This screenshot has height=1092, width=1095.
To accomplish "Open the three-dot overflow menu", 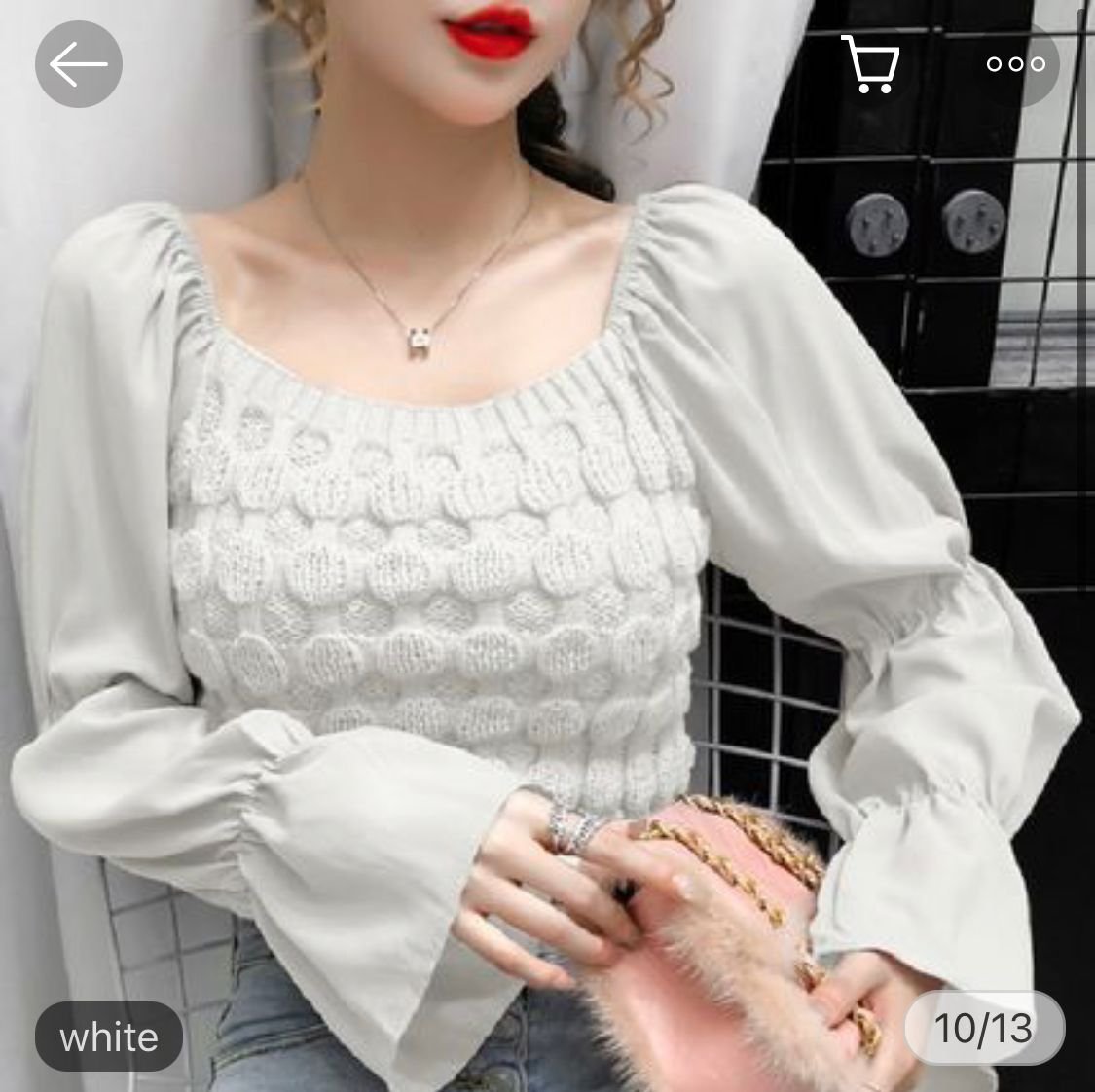I will pyautogui.click(x=1015, y=64).
